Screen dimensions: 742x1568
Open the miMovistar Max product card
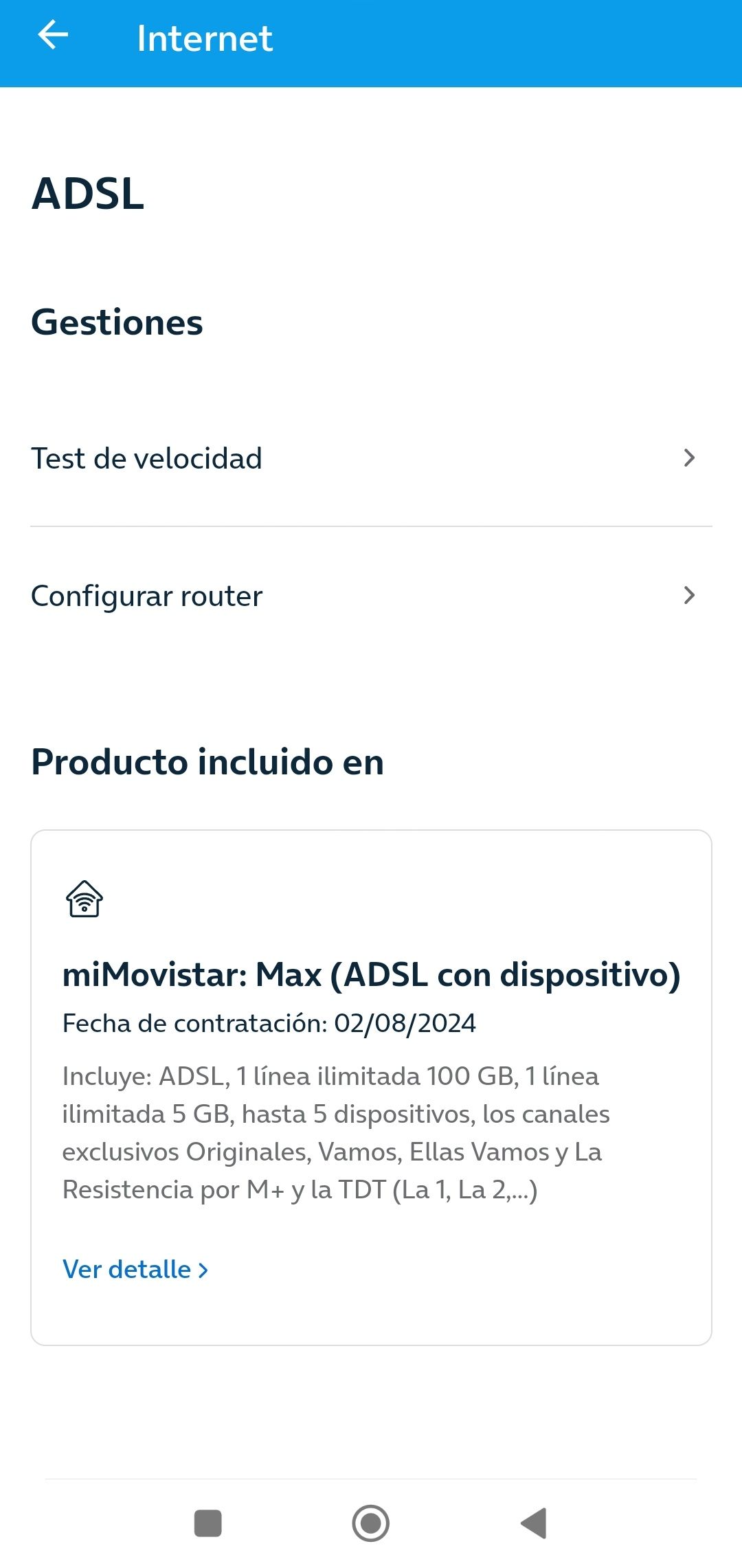point(371,1031)
